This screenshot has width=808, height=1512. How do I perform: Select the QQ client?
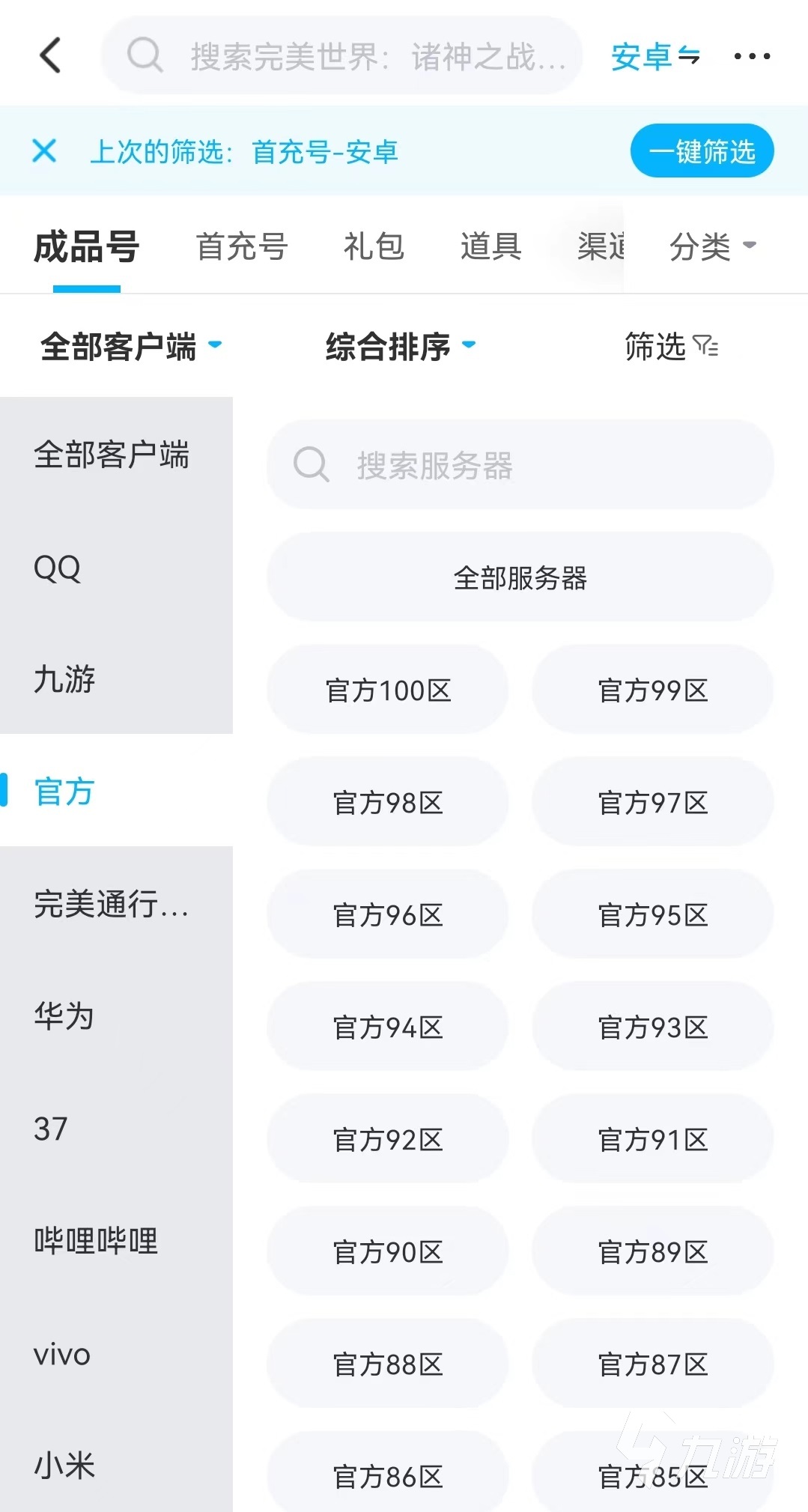click(x=58, y=568)
